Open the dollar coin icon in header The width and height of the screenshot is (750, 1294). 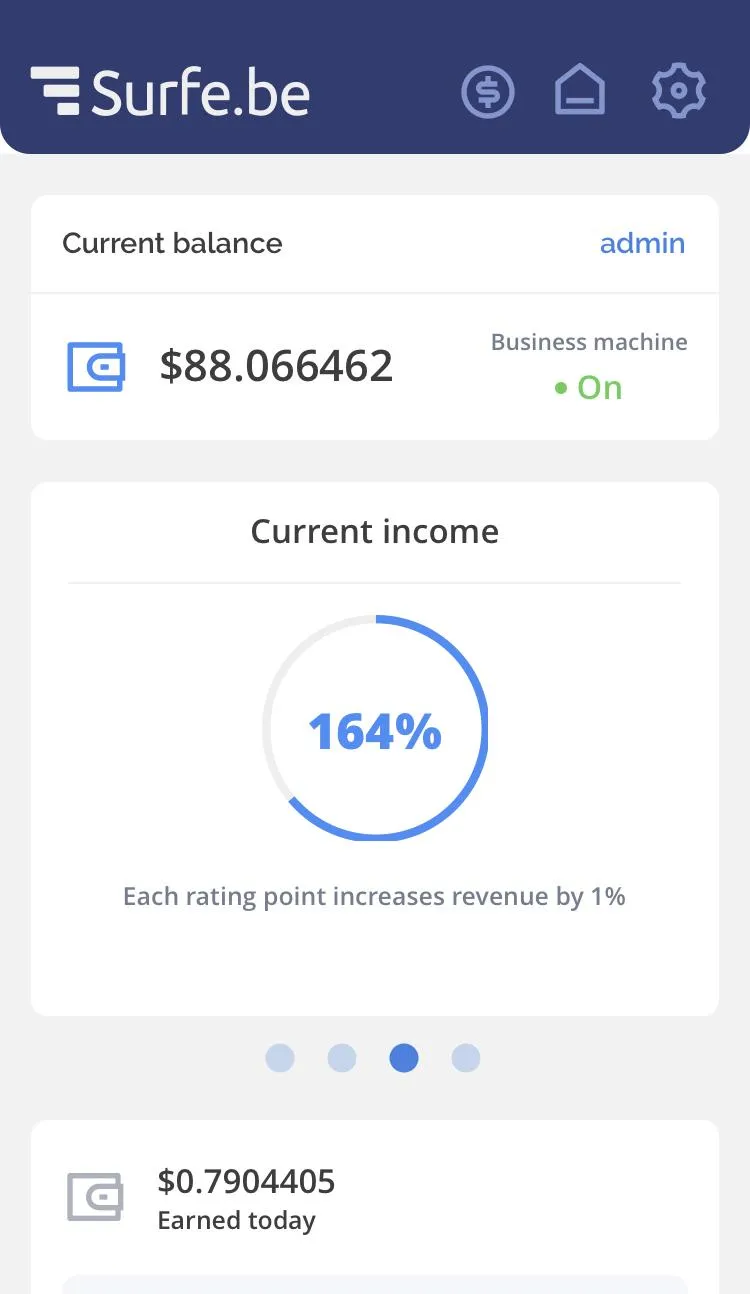coord(487,92)
